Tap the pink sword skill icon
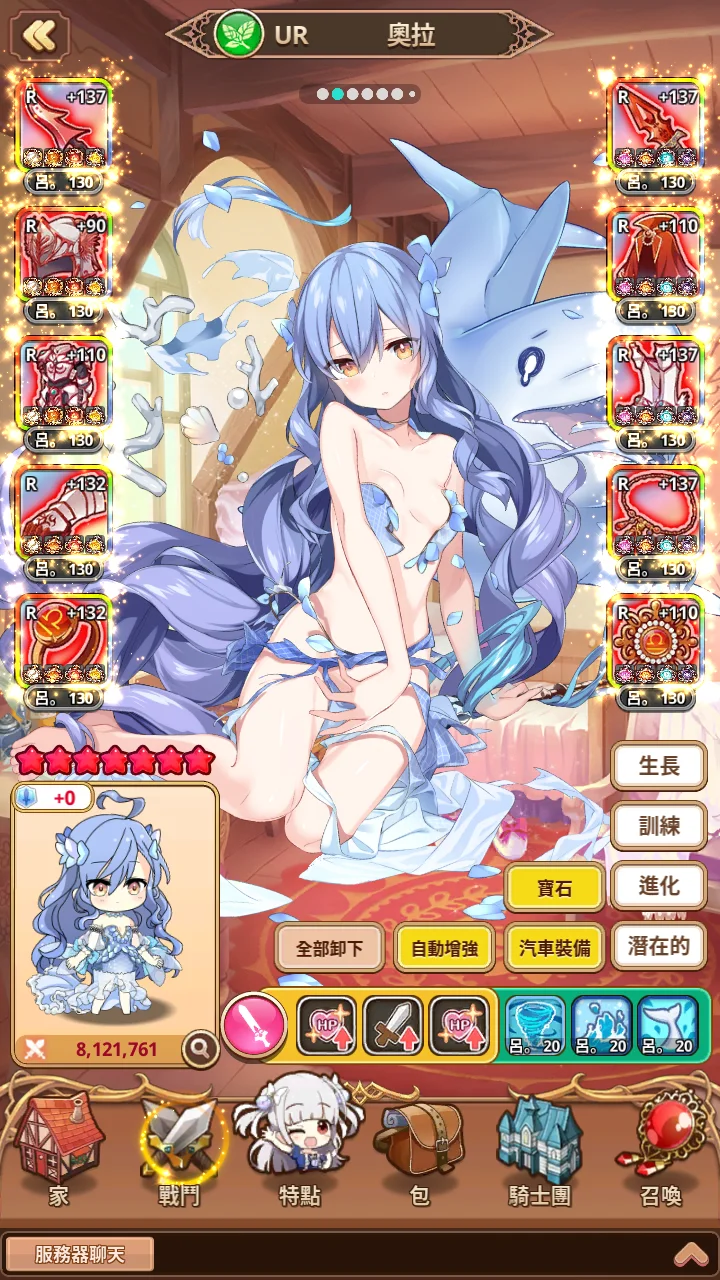 point(254,1025)
